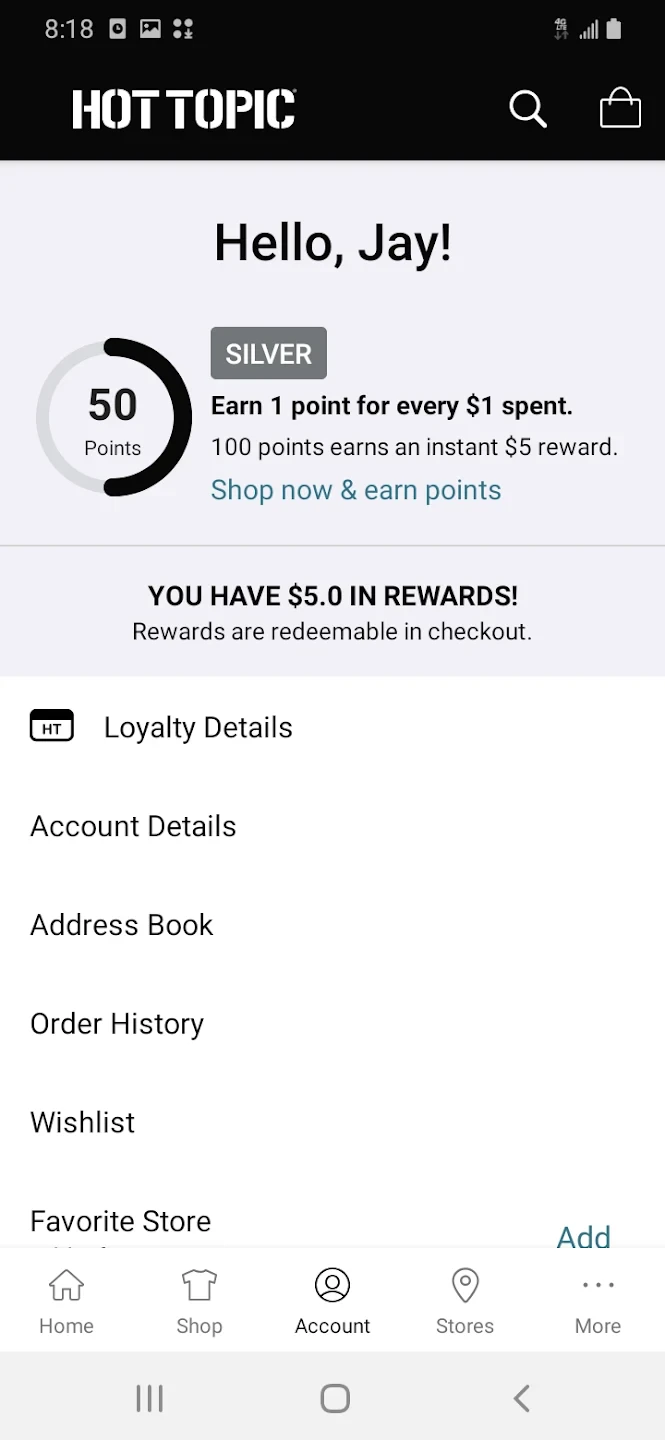This screenshot has width=665, height=1440.
Task: Switch to the Shop tab
Action: pyautogui.click(x=199, y=1300)
